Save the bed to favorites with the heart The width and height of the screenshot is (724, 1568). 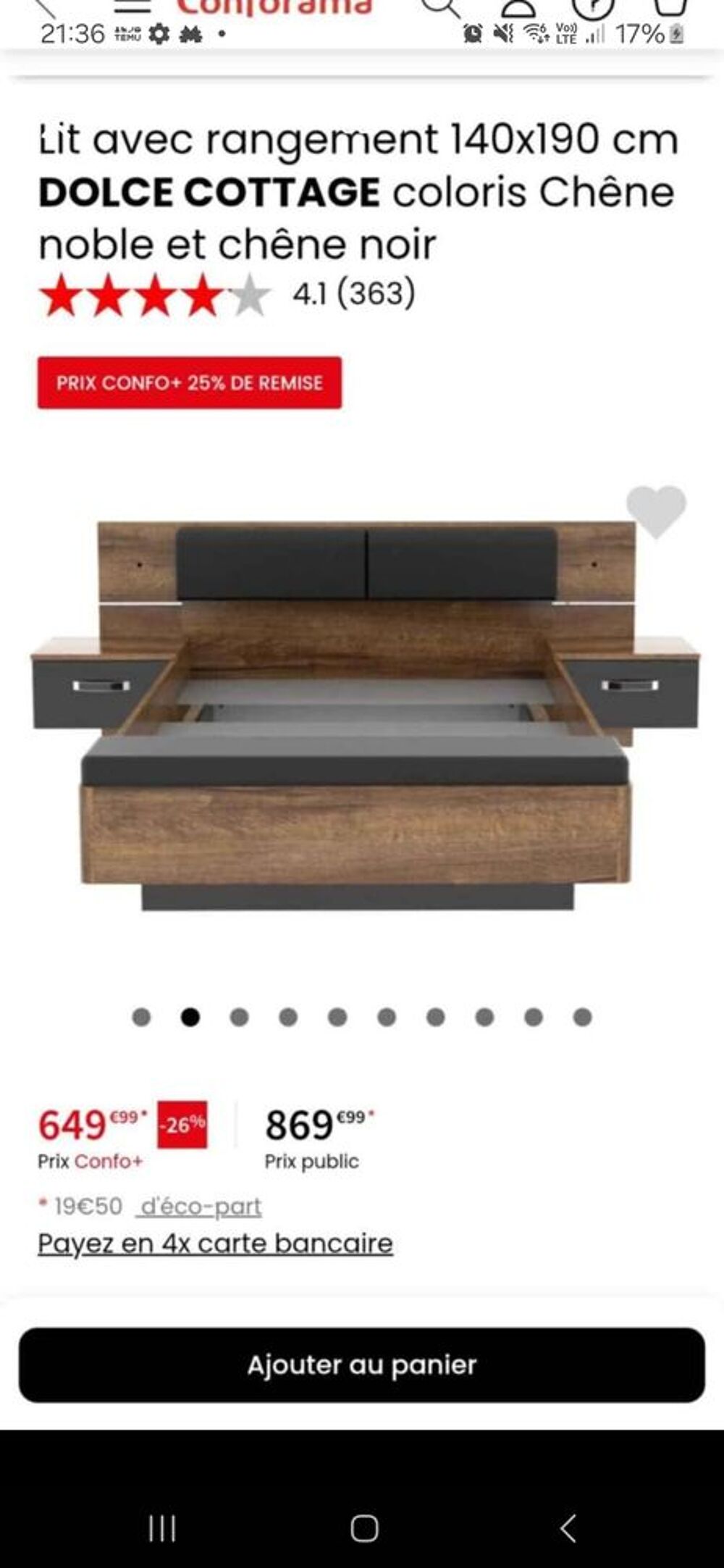tap(656, 511)
